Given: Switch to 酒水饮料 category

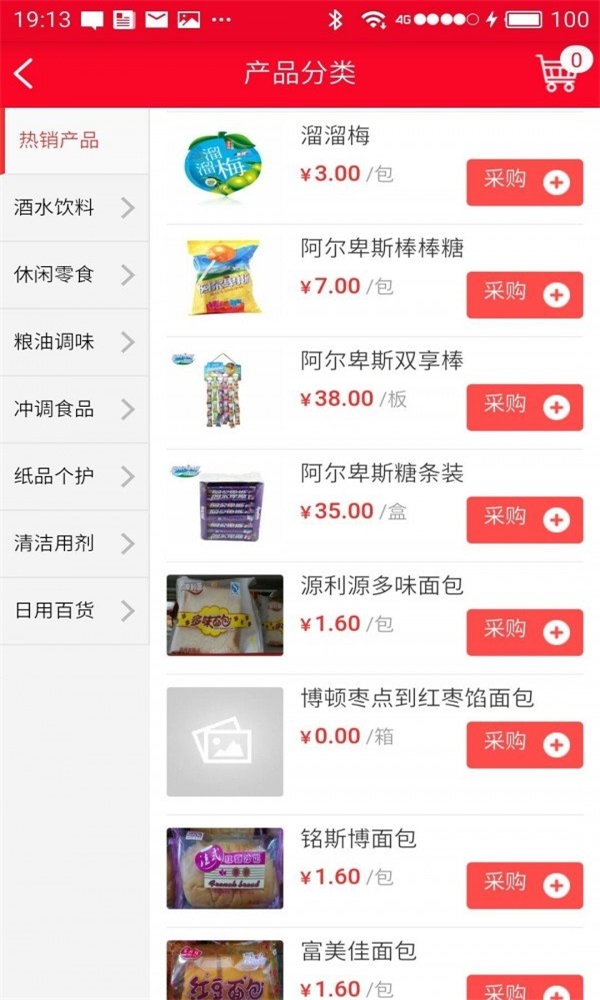Looking at the screenshot, I should click(x=74, y=208).
